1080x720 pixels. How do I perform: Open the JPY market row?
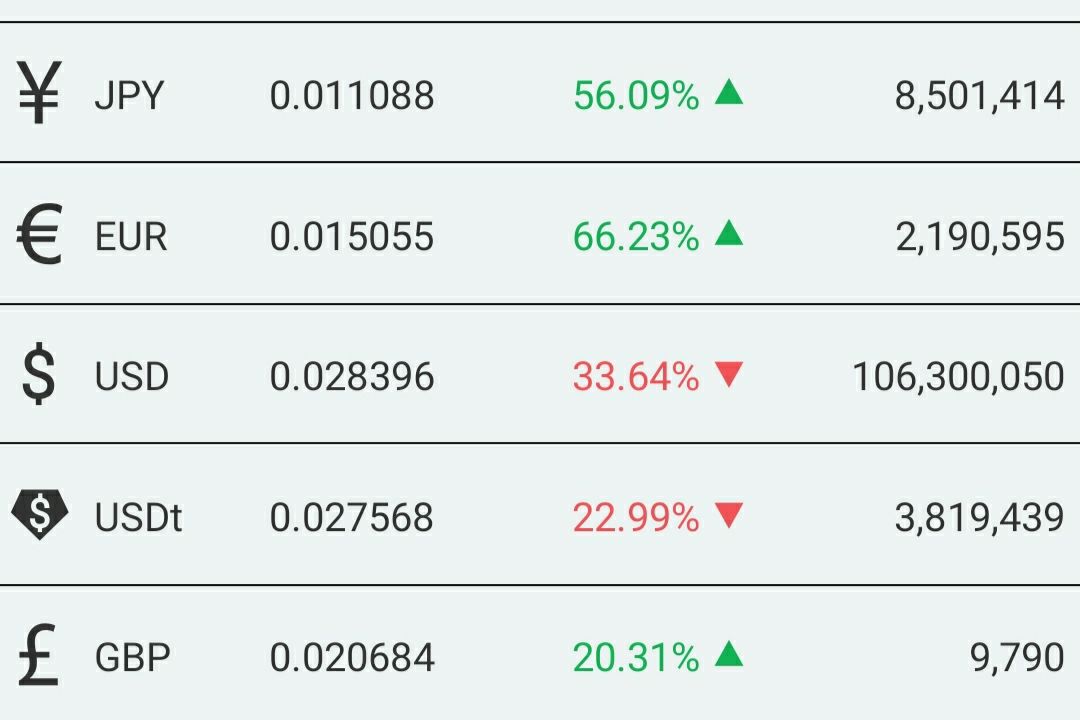[540, 95]
